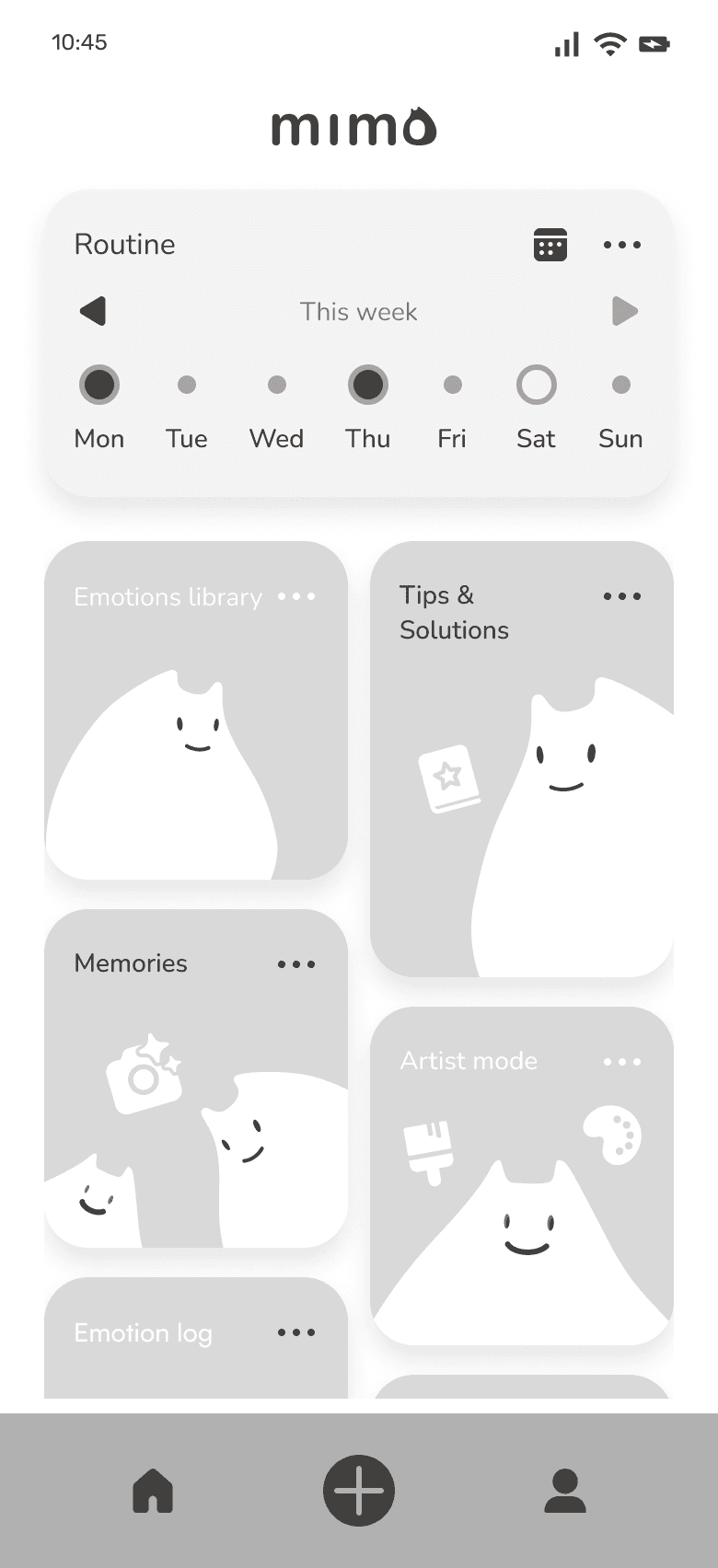The height and width of the screenshot is (1568, 718).
Task: Open more options on Tips & Solutions
Action: coord(622,596)
